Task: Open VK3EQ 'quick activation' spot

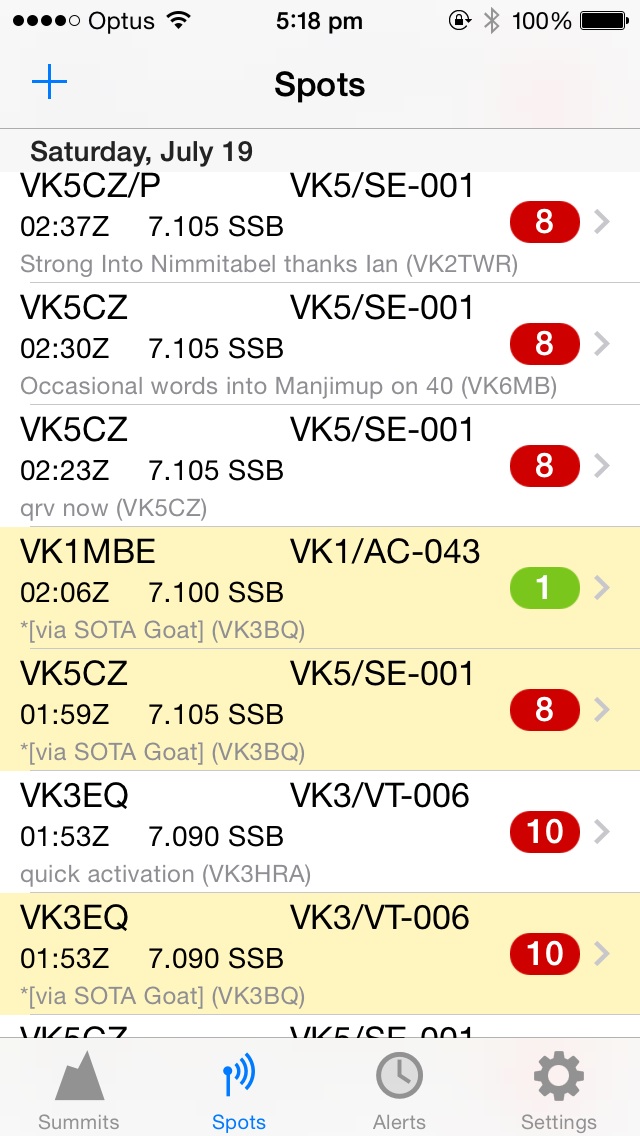Action: [320, 832]
